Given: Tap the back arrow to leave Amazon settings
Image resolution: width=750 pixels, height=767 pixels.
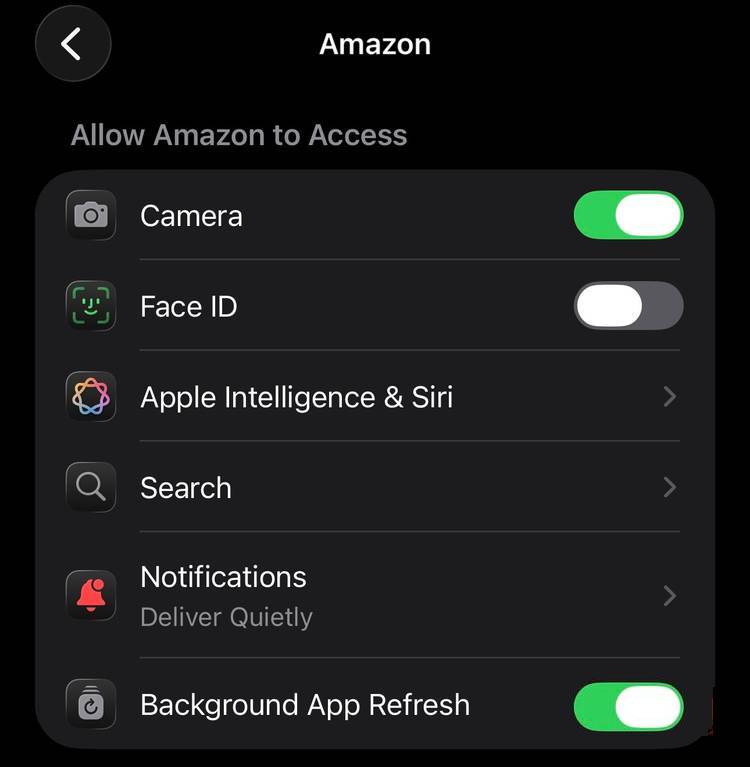Looking at the screenshot, I should [72, 44].
